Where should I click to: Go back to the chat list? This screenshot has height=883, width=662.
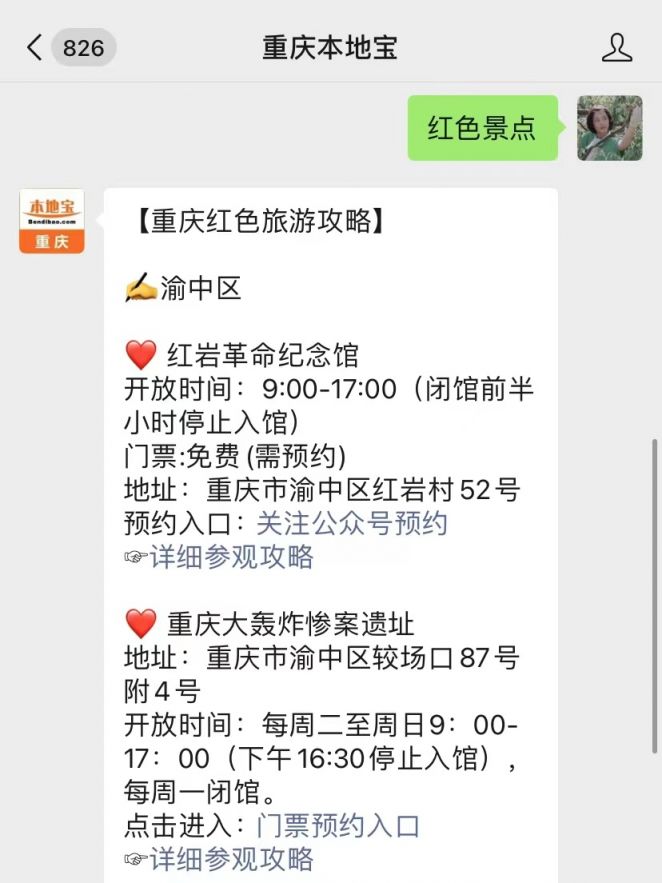point(36,47)
